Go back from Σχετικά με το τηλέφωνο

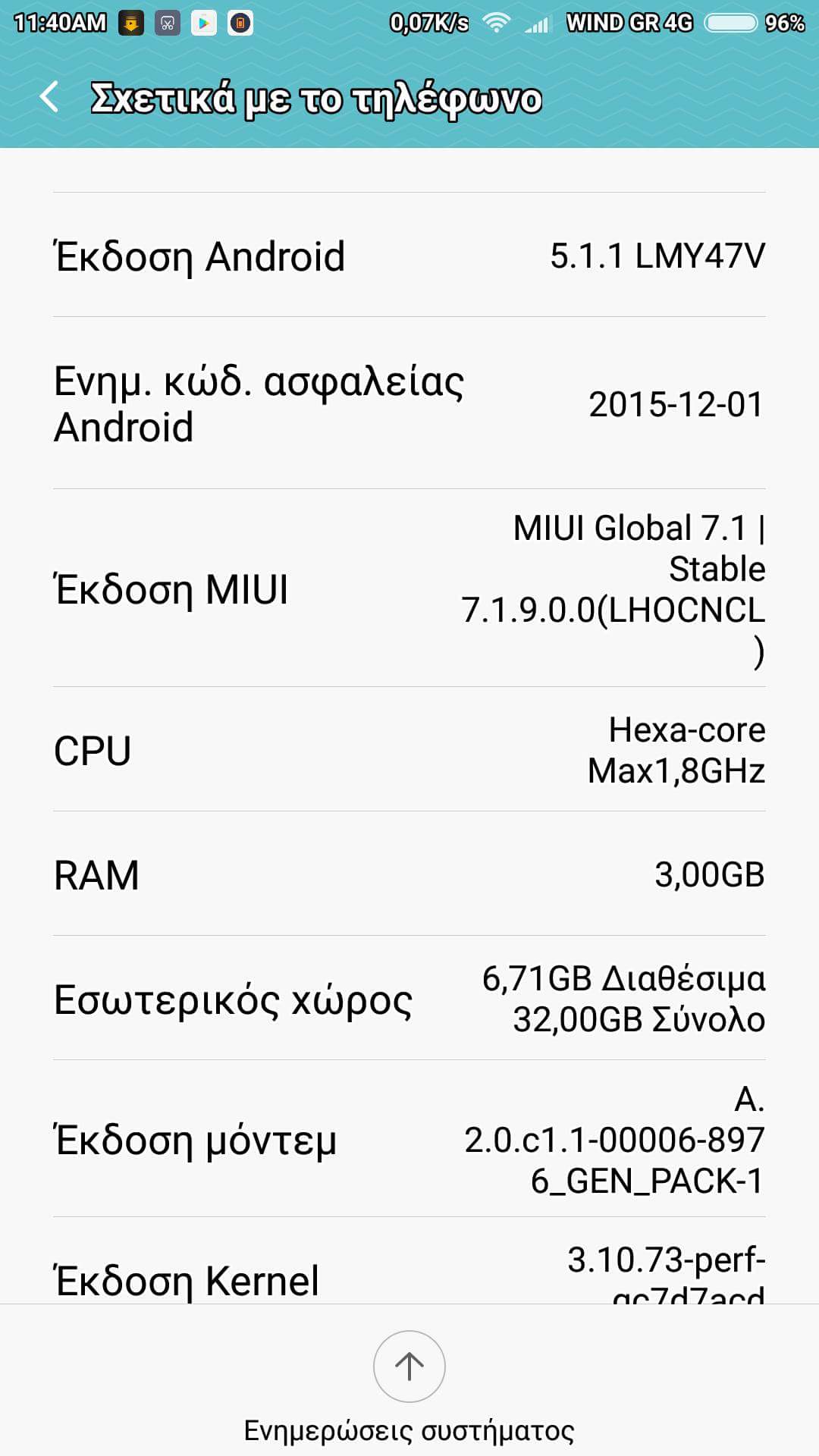[49, 98]
